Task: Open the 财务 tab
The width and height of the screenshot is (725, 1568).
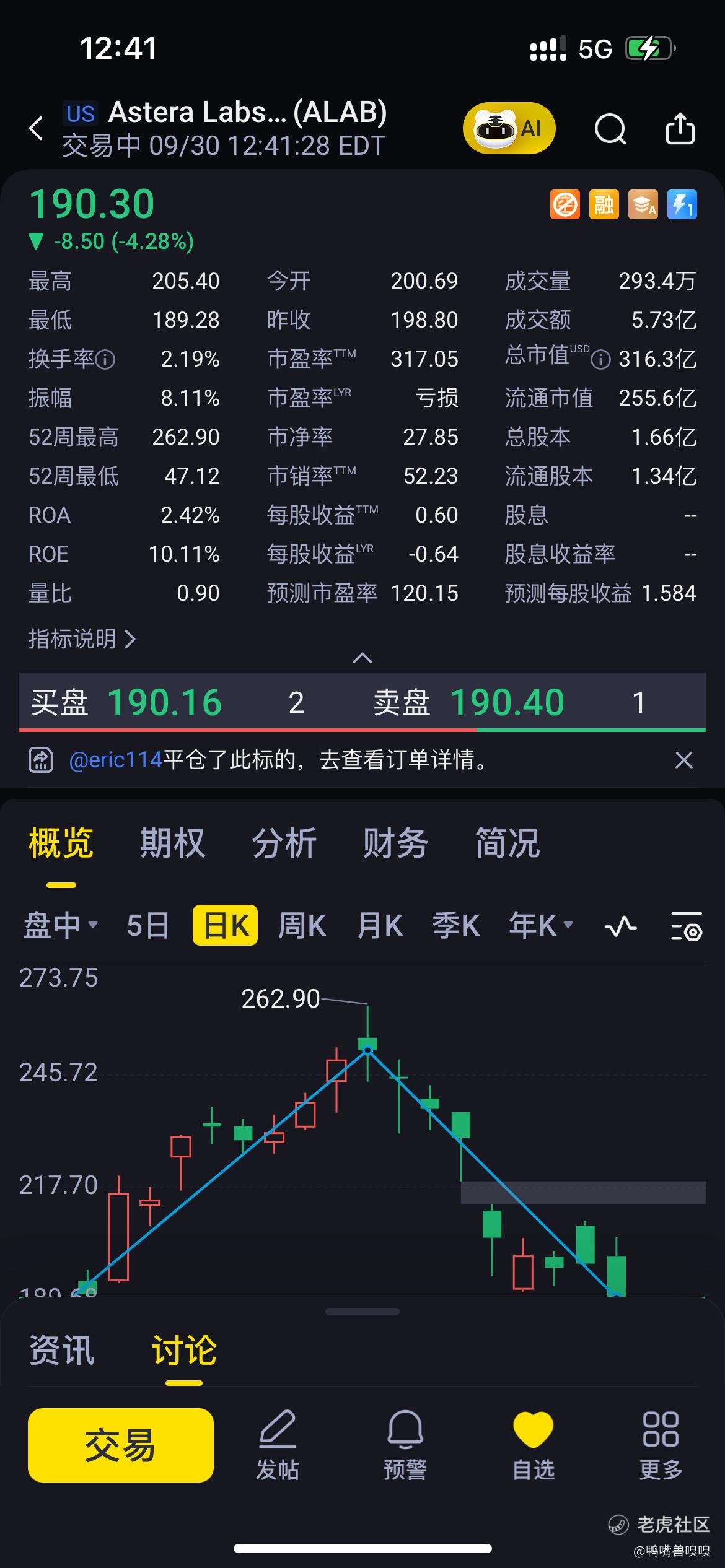Action: [395, 843]
